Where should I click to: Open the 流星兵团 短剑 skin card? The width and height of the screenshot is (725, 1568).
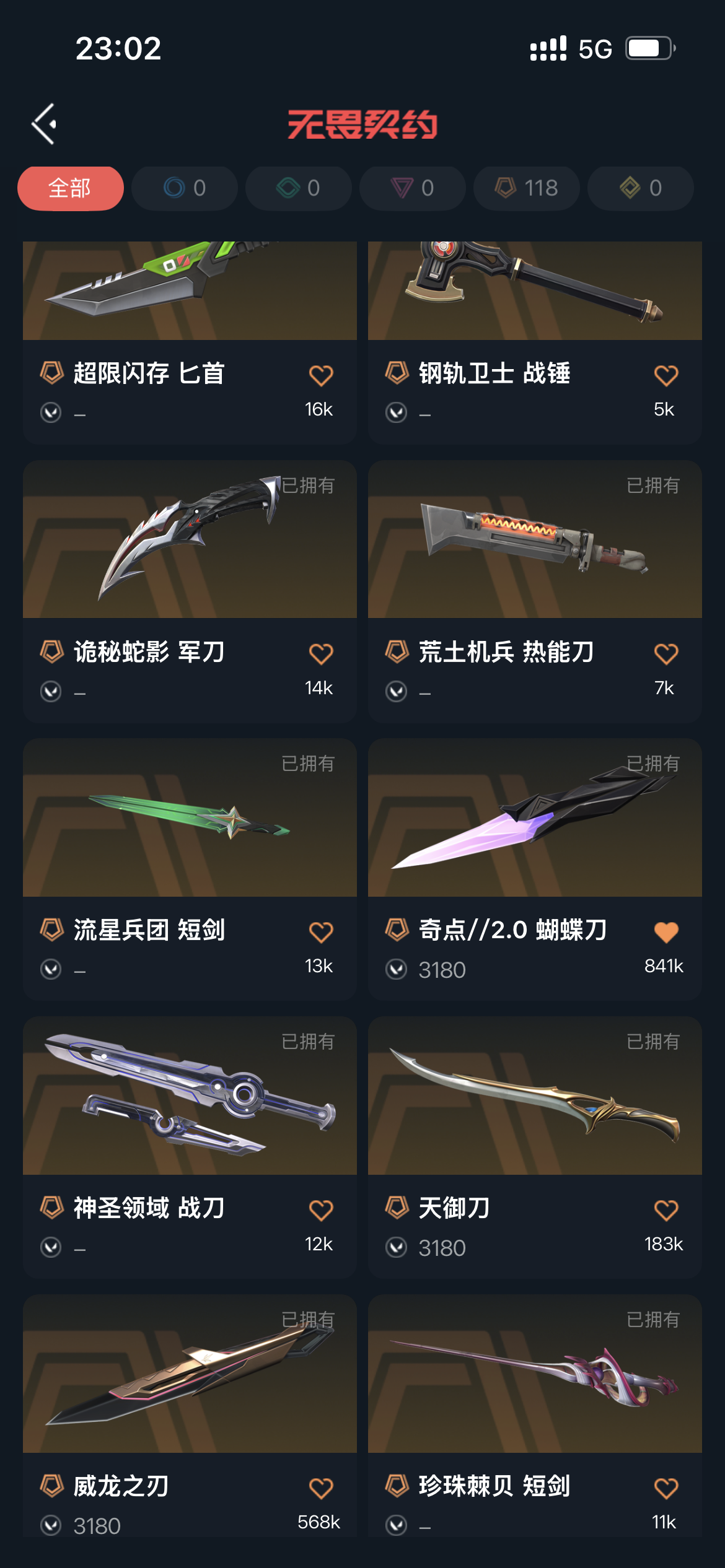(190, 817)
